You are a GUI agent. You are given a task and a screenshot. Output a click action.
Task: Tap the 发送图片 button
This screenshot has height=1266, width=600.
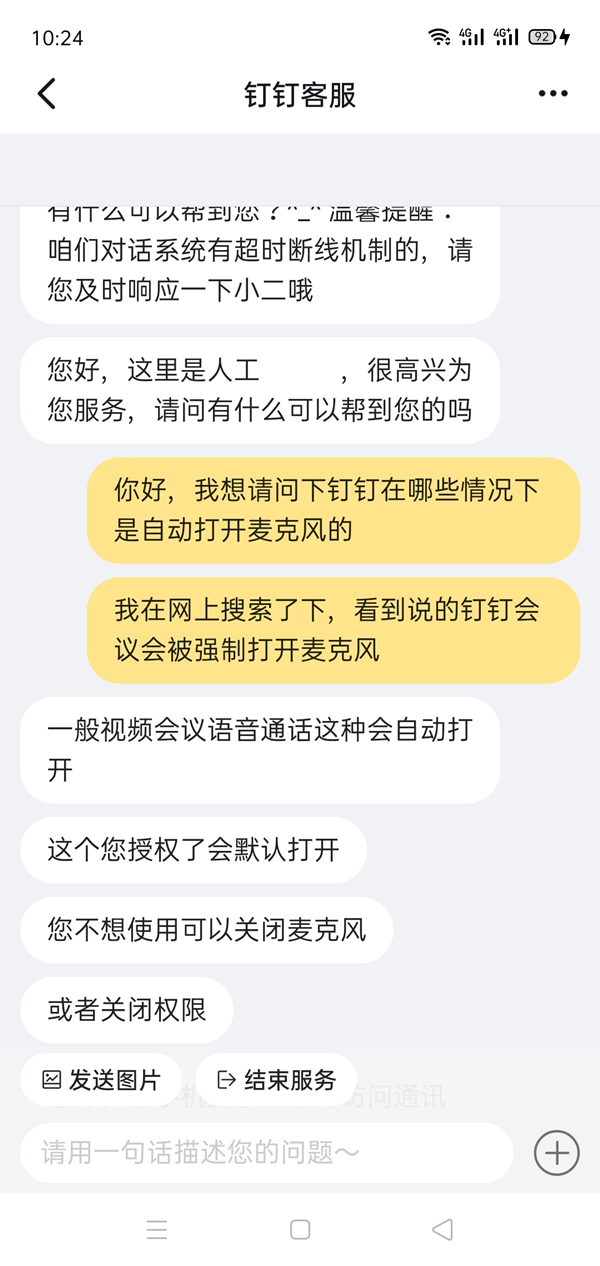[x=101, y=1080]
